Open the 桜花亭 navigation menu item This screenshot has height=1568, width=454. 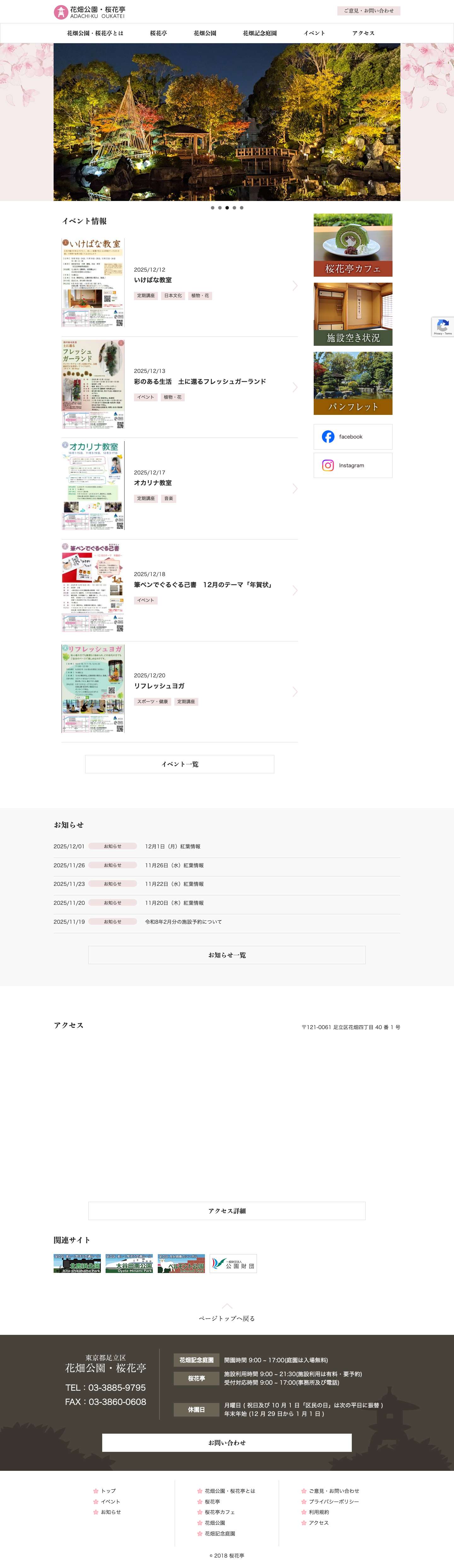click(x=158, y=33)
